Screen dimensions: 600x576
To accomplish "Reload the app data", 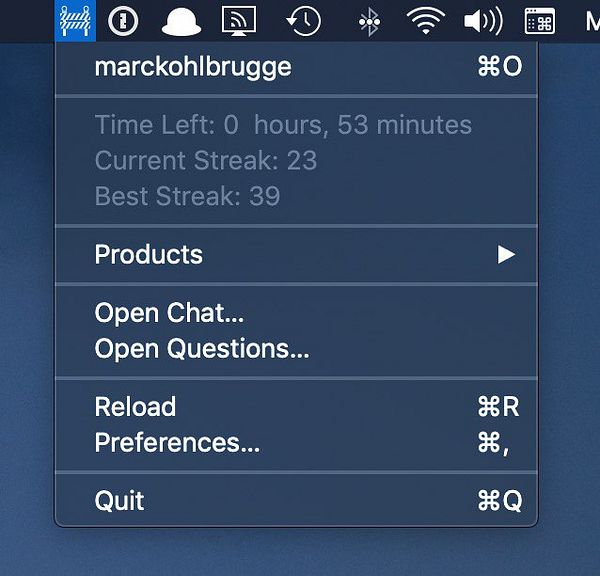I will (x=135, y=407).
